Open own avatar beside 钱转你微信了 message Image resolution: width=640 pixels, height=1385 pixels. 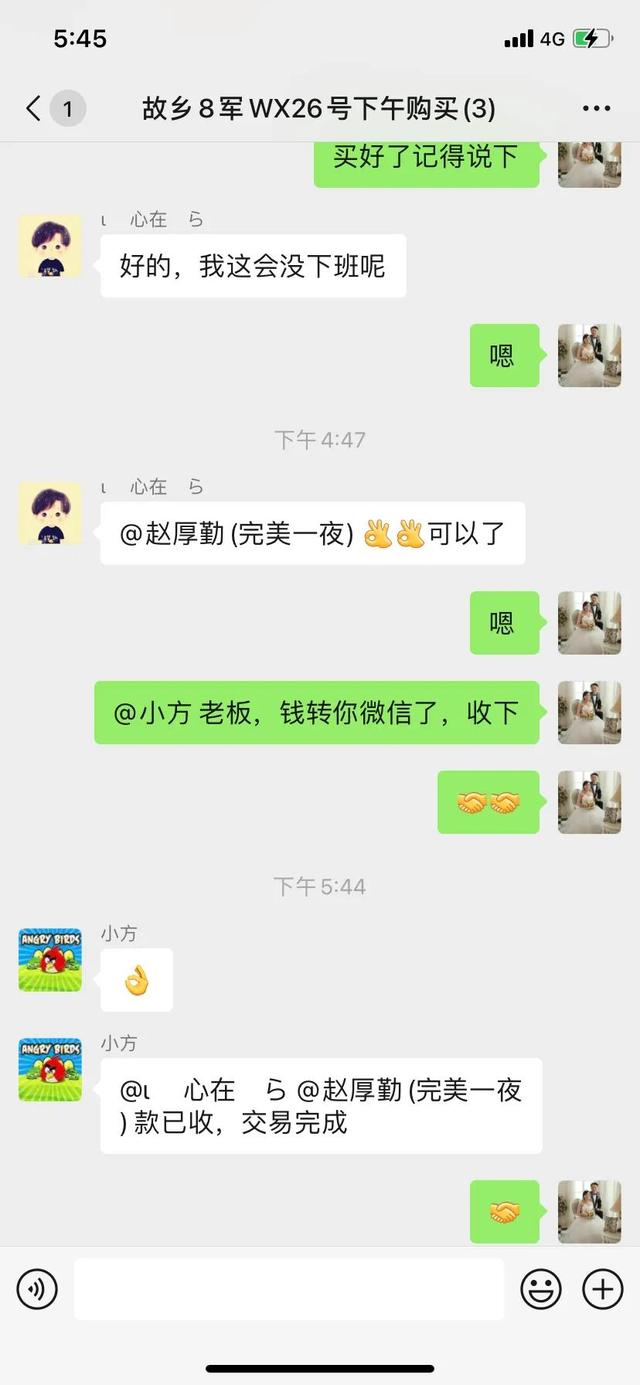[589, 712]
